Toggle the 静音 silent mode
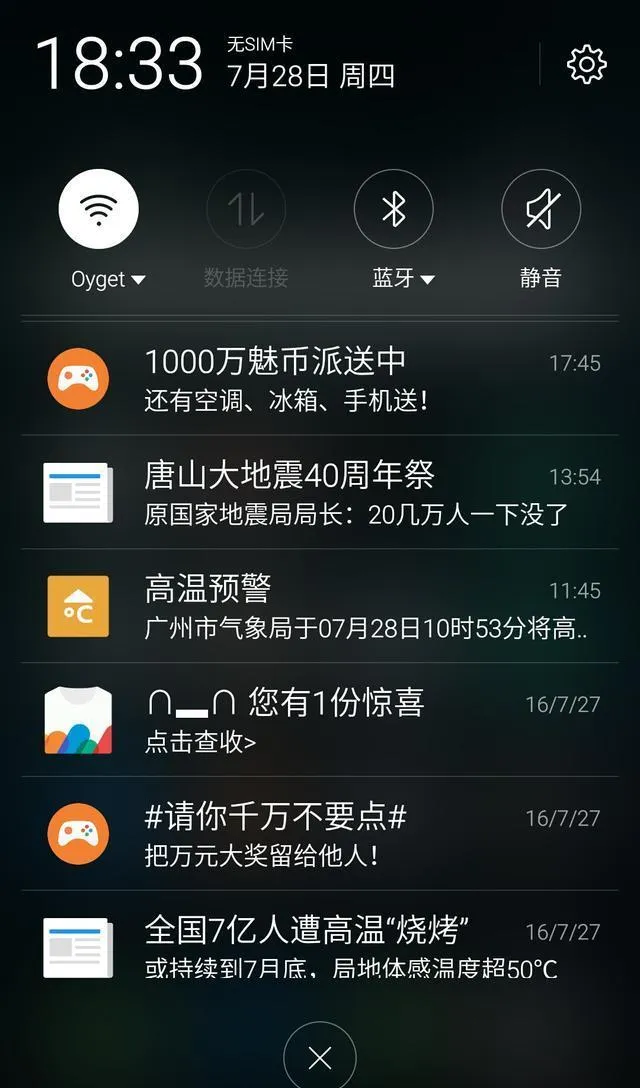This screenshot has height=1088, width=640. pyautogui.click(x=540, y=209)
